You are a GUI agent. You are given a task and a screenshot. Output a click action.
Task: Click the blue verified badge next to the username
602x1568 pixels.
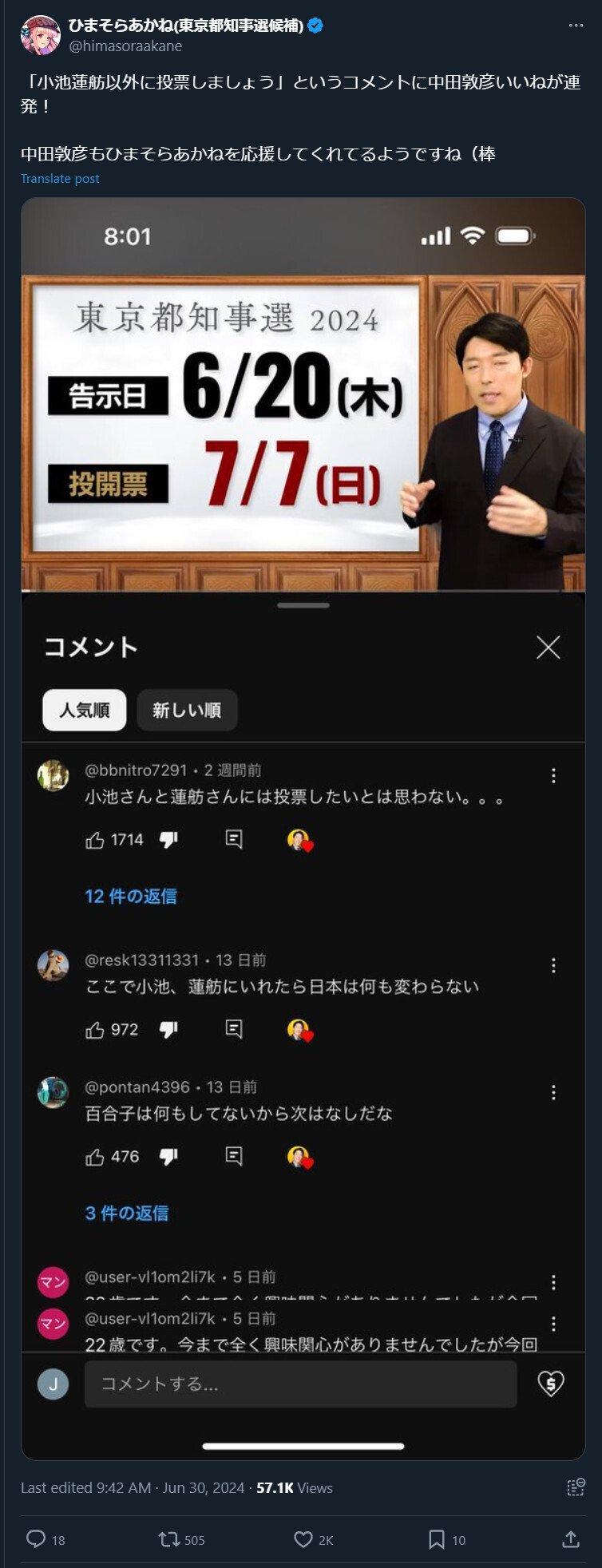(319, 25)
